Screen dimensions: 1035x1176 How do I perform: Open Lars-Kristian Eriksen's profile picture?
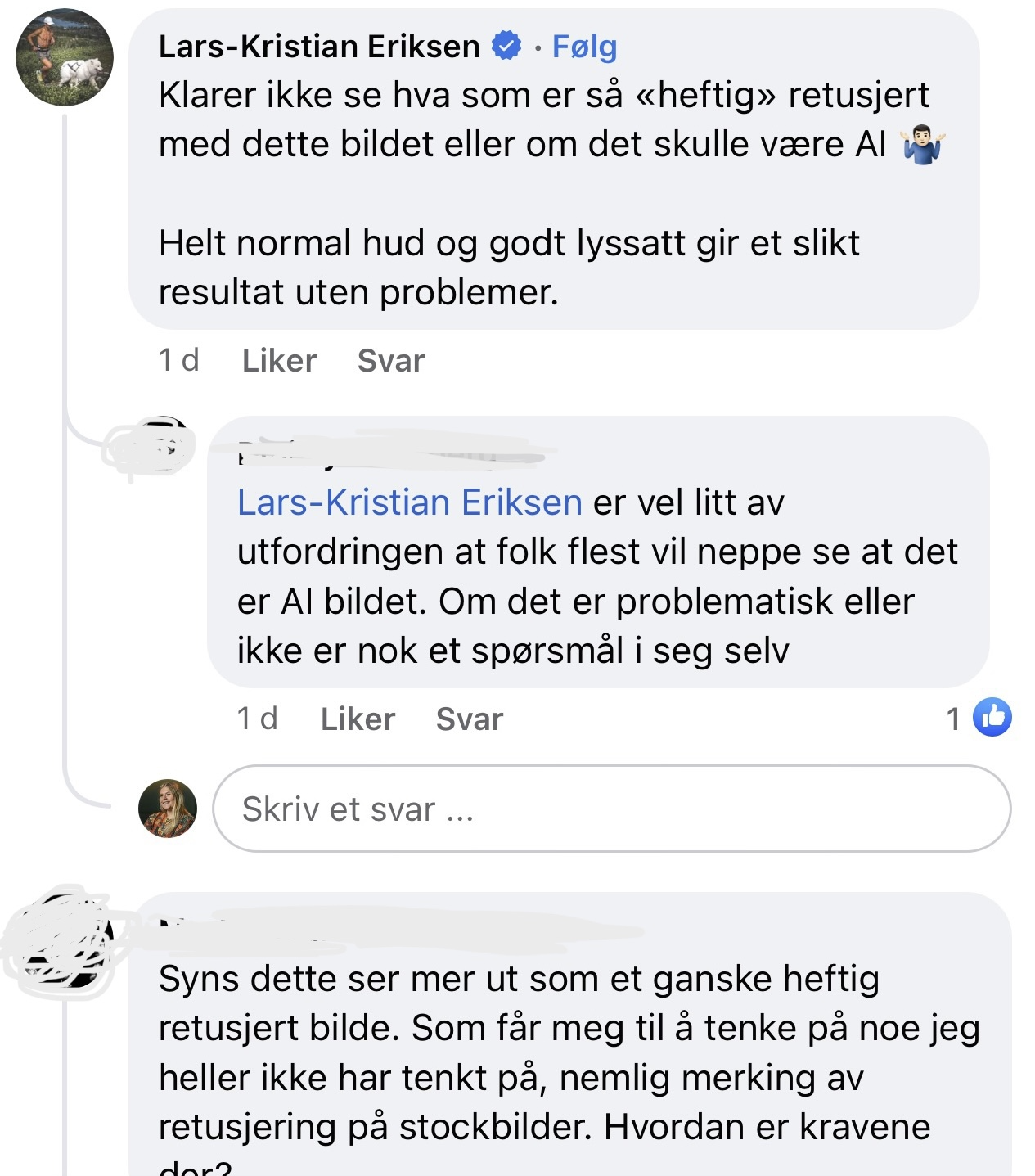[x=65, y=57]
